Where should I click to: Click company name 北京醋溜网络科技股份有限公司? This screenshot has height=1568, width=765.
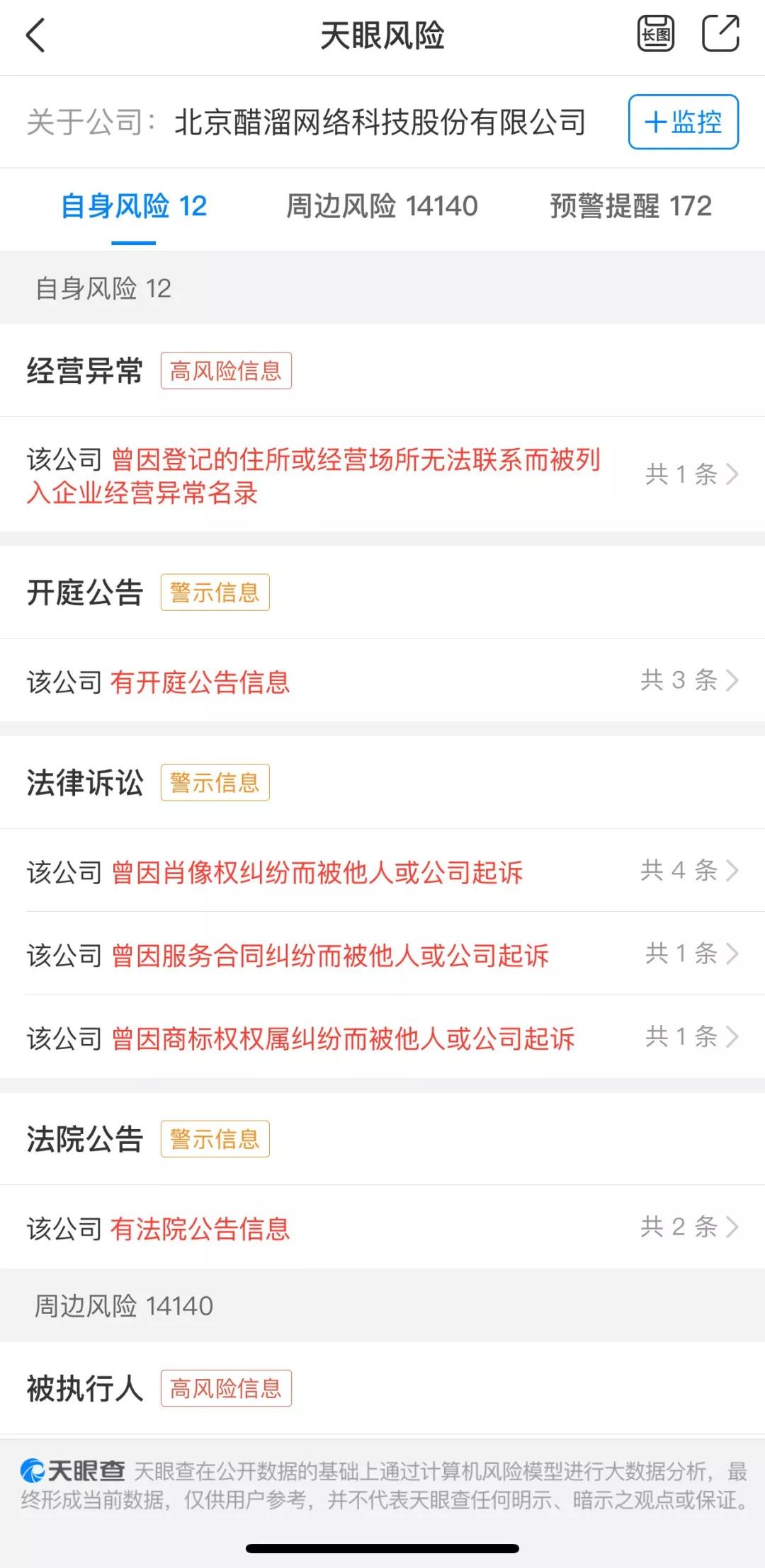coord(380,121)
